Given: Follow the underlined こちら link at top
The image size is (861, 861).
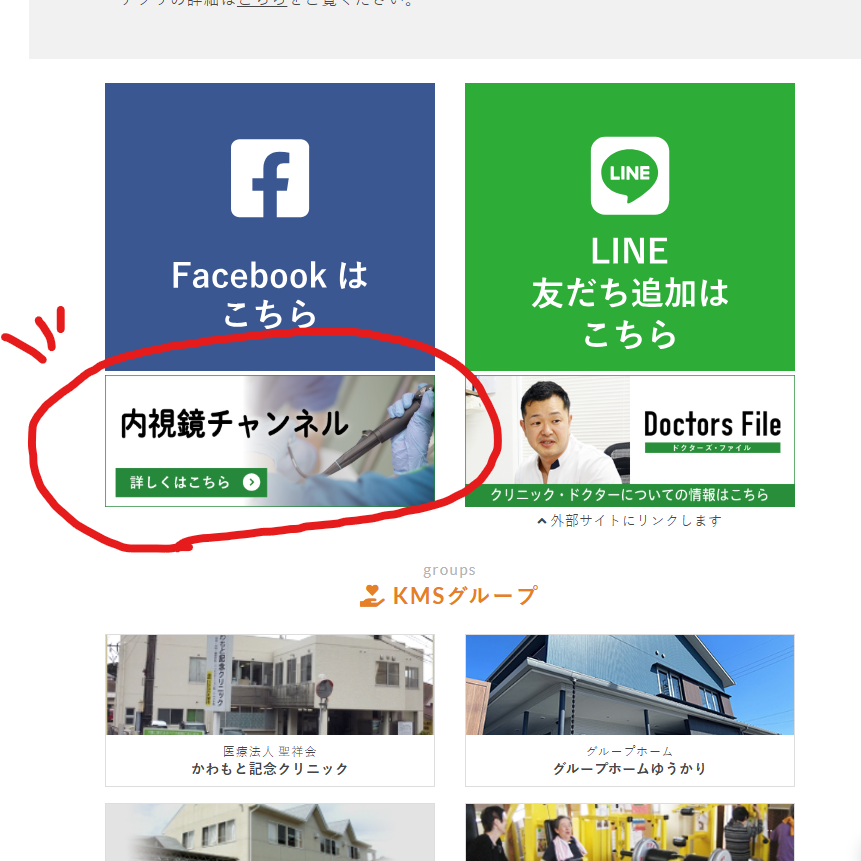Looking at the screenshot, I should tap(262, 3).
